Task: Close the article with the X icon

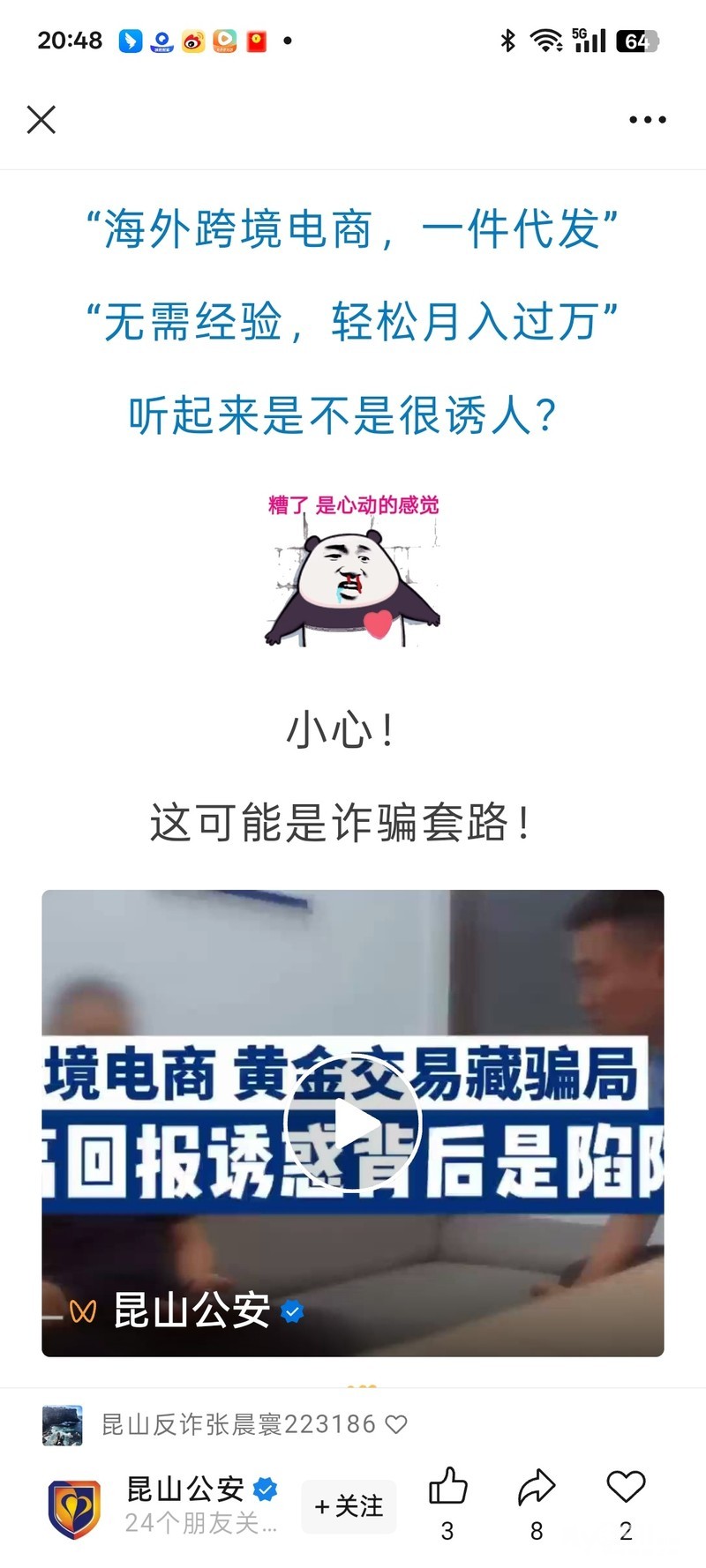Action: [41, 119]
